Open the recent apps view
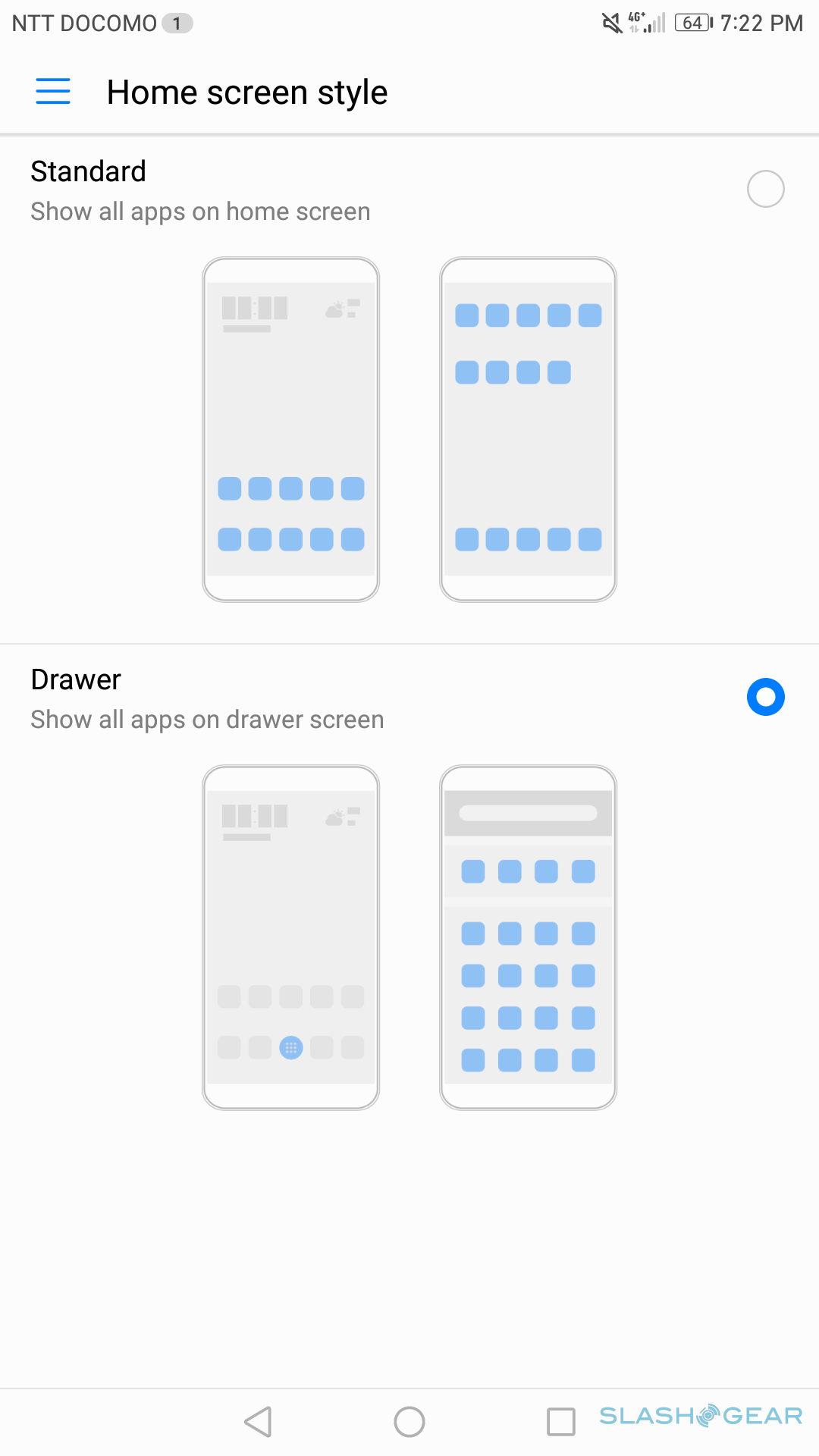Viewport: 819px width, 1456px height. click(560, 1422)
